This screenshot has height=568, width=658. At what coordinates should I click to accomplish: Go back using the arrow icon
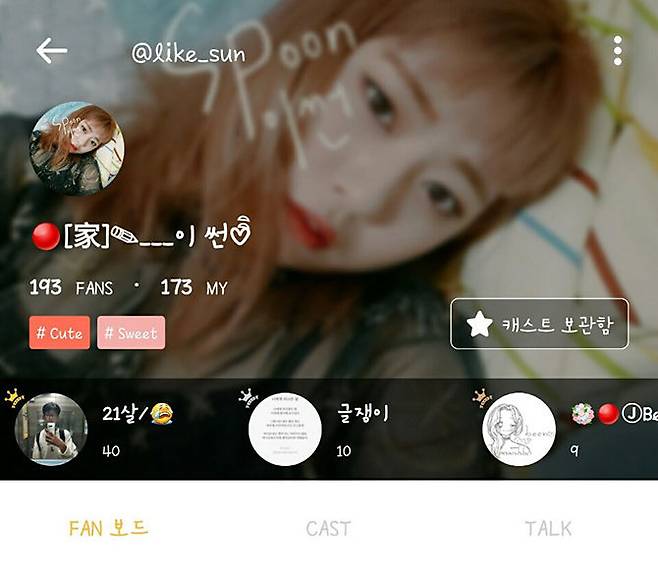pos(51,51)
